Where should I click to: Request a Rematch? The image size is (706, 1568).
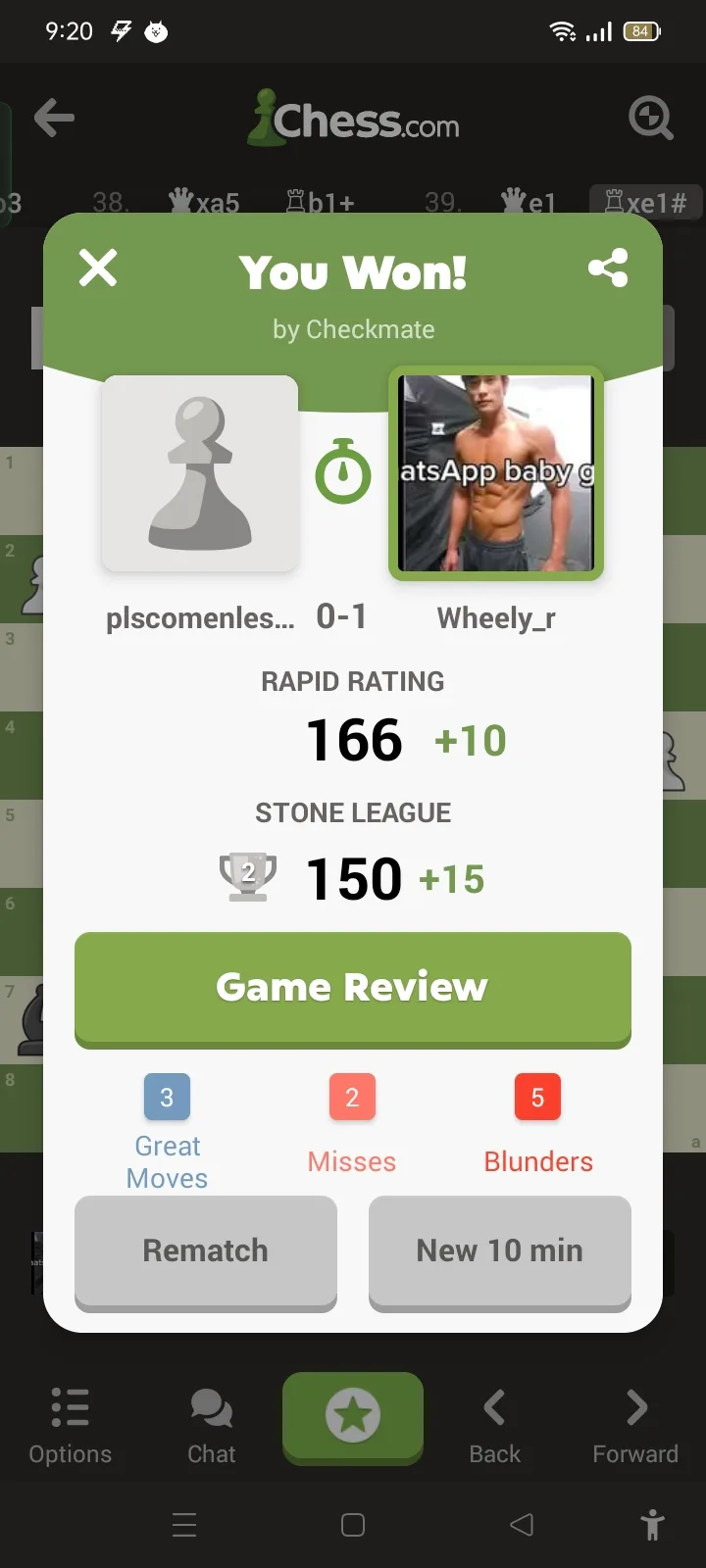click(206, 1252)
